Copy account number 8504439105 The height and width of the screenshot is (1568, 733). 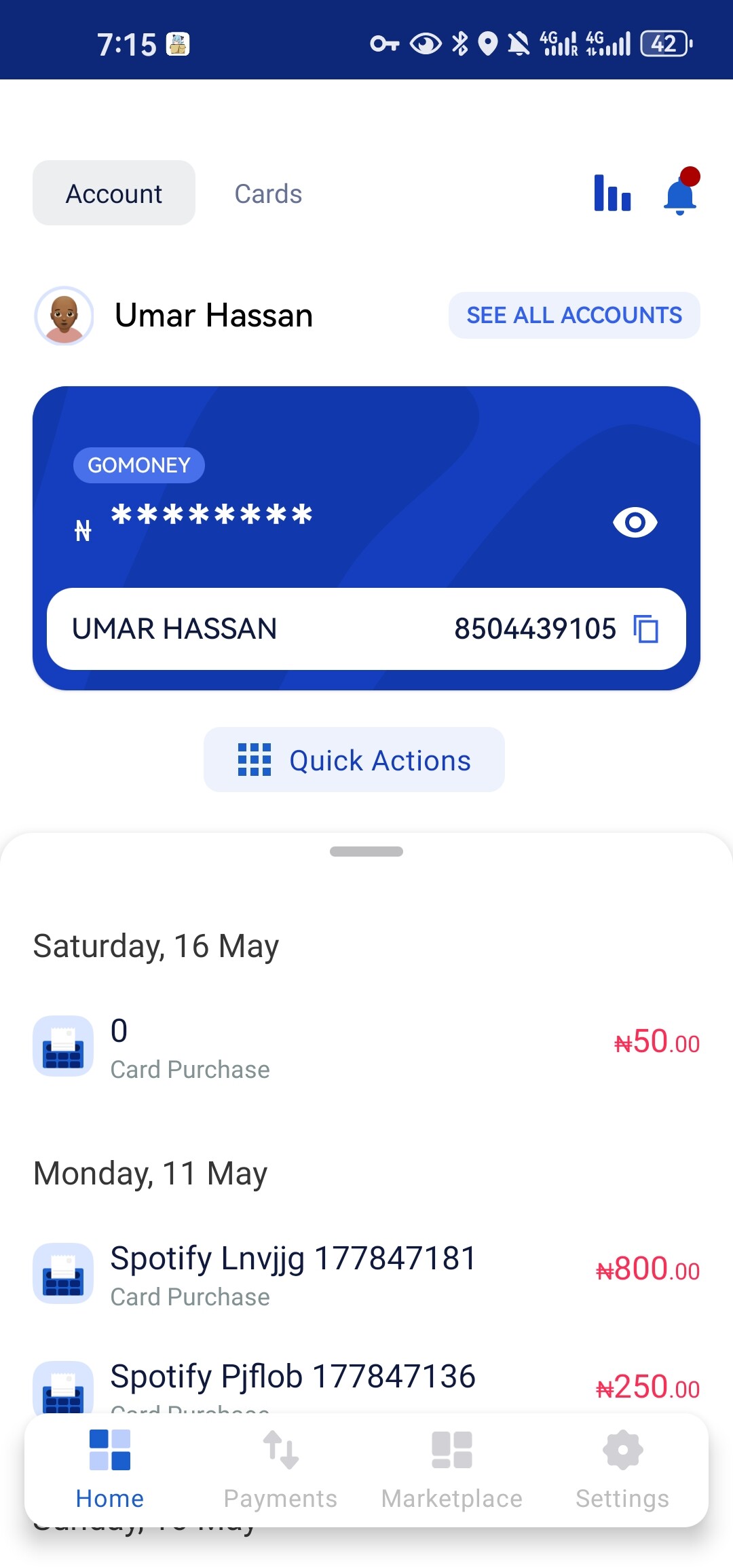click(646, 629)
